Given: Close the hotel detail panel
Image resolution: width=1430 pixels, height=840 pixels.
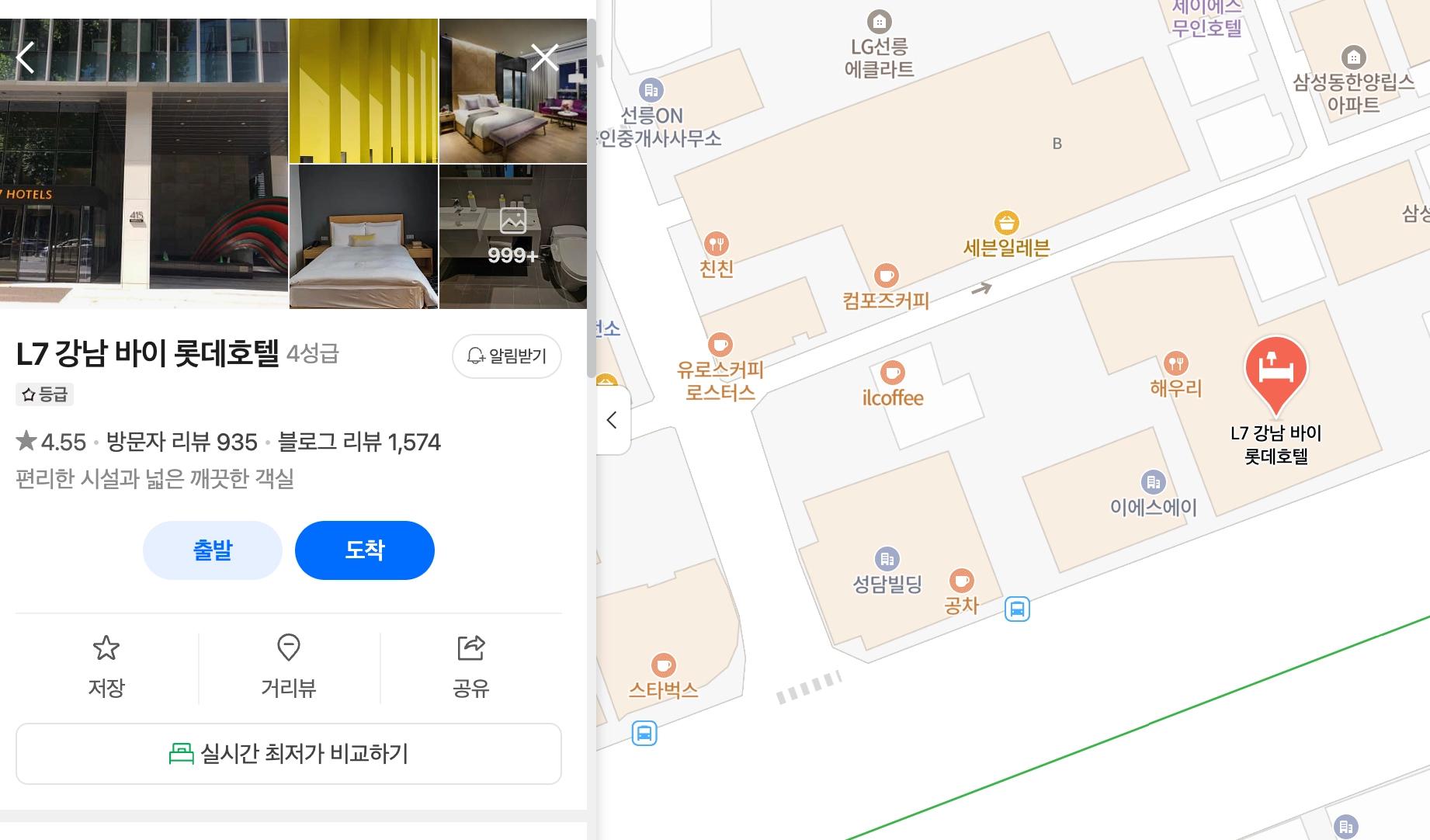Looking at the screenshot, I should tap(544, 57).
